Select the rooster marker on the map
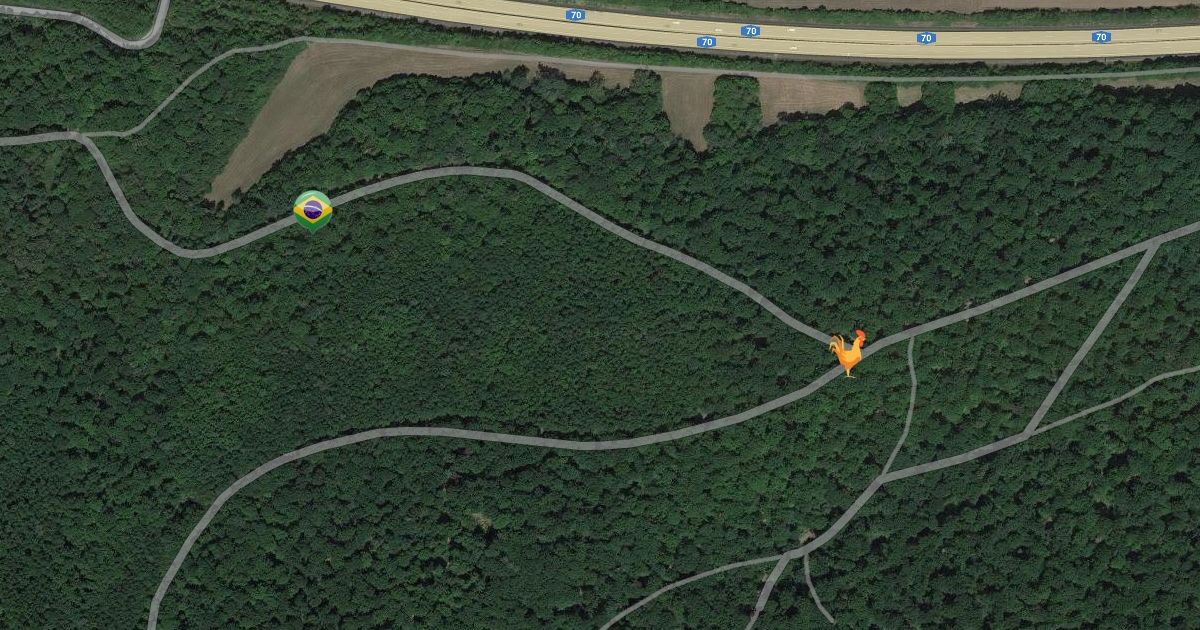This screenshot has width=1200, height=630. point(848,353)
